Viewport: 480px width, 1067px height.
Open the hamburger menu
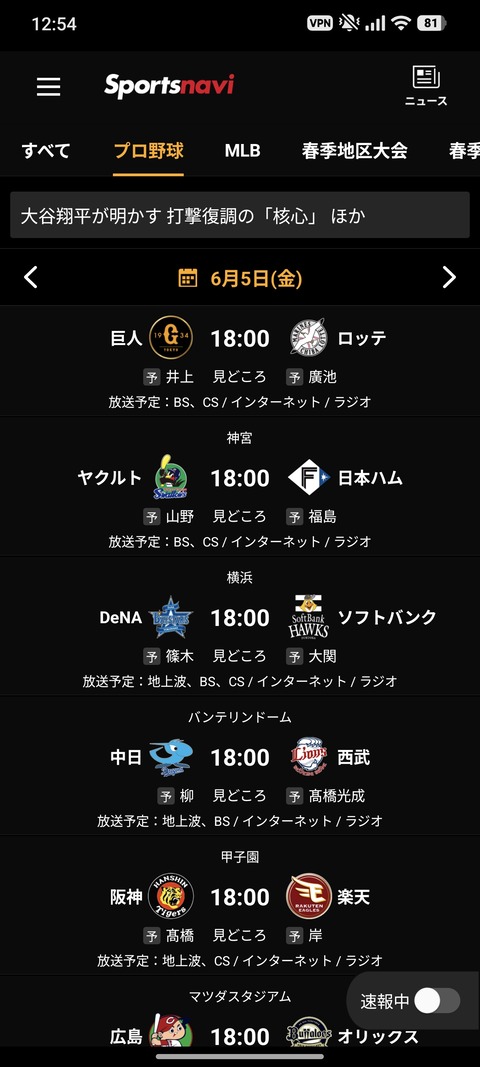coord(48,86)
